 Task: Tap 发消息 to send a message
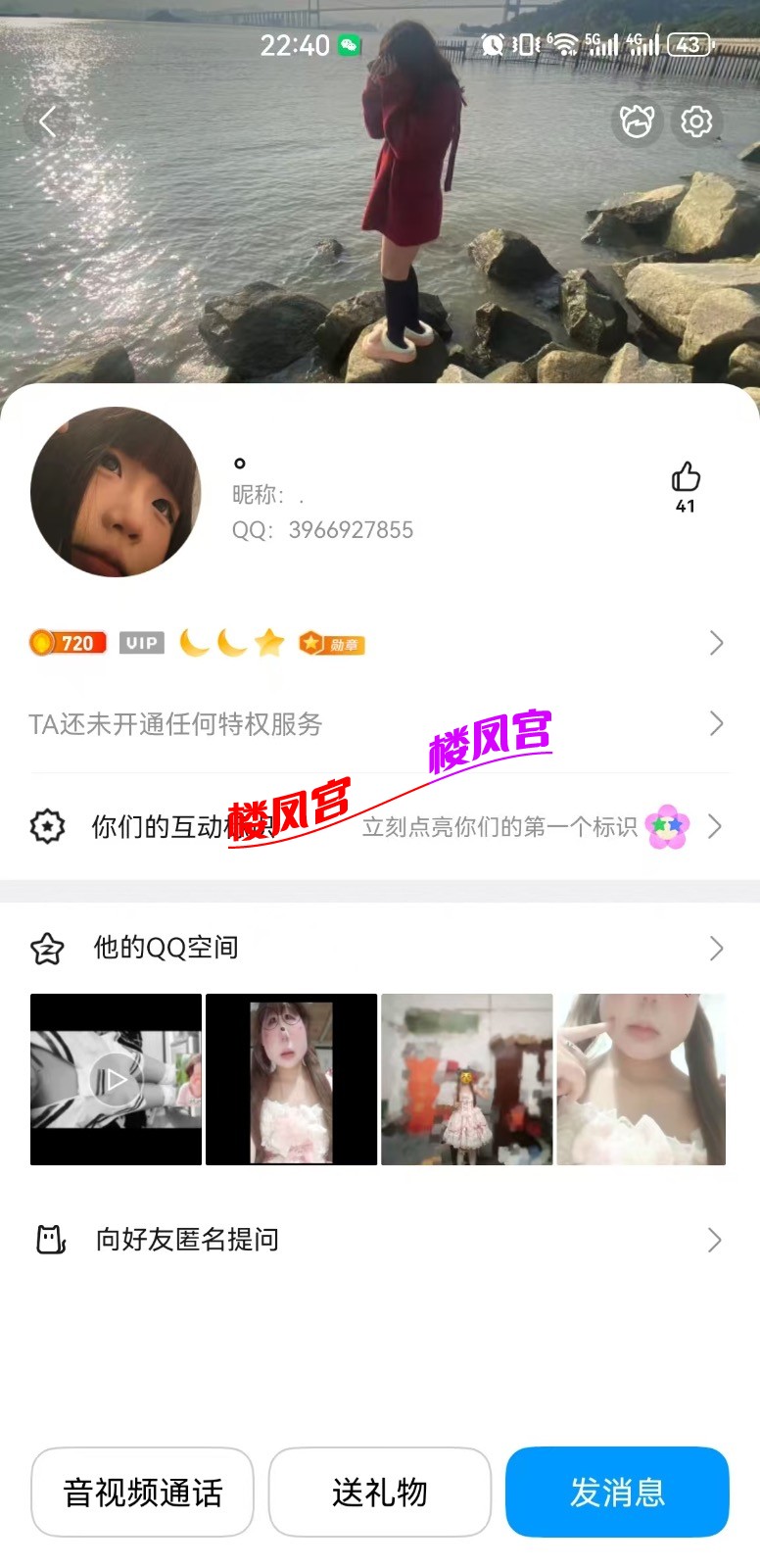pyautogui.click(x=617, y=1493)
